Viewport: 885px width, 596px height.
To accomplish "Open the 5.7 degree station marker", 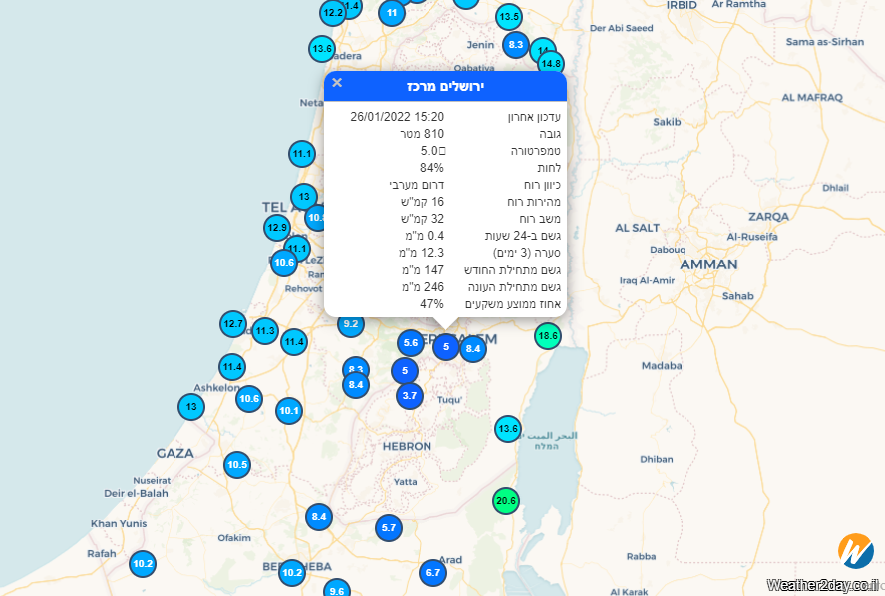I will (x=390, y=527).
